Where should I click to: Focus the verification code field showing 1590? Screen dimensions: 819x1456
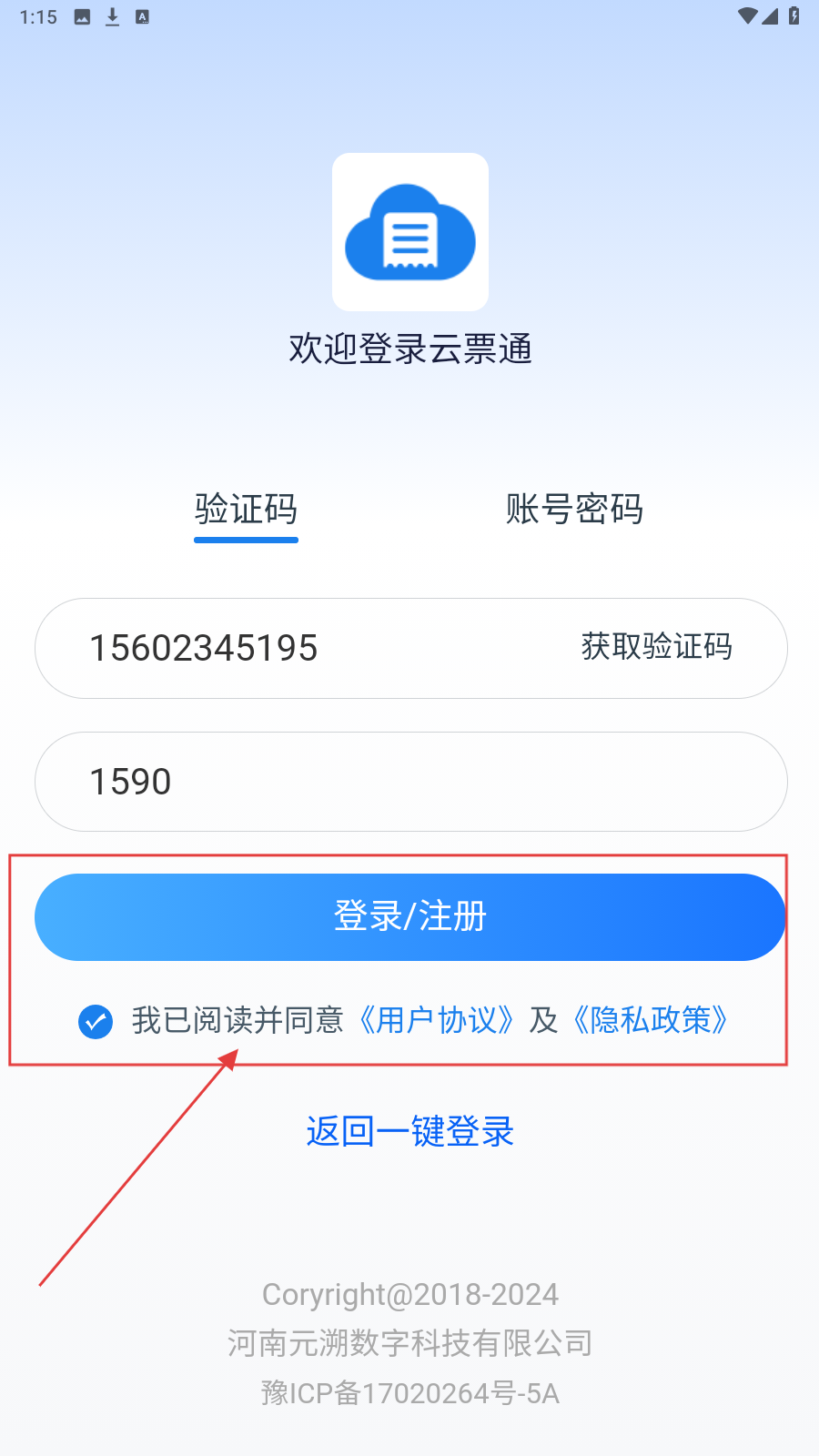point(410,782)
